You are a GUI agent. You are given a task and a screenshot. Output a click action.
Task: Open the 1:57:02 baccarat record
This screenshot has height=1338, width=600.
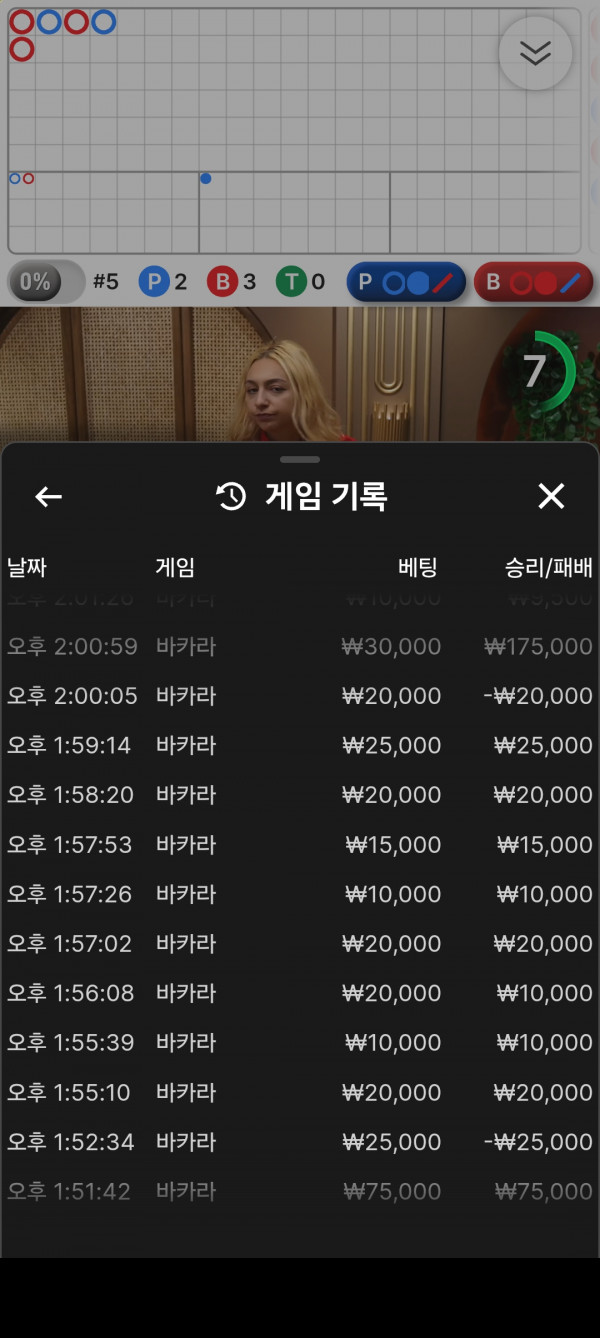point(300,944)
